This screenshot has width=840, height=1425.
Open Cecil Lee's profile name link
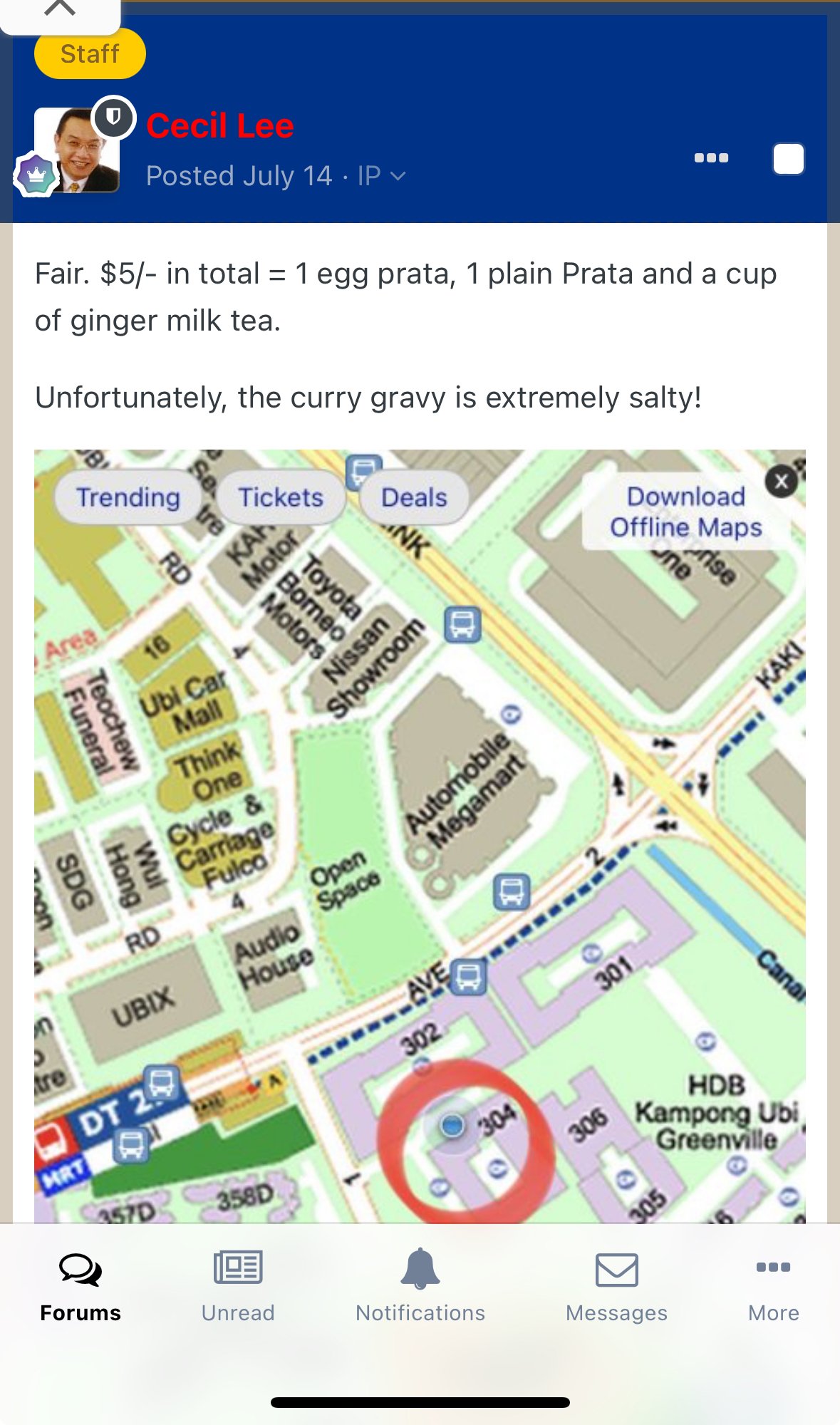point(219,126)
